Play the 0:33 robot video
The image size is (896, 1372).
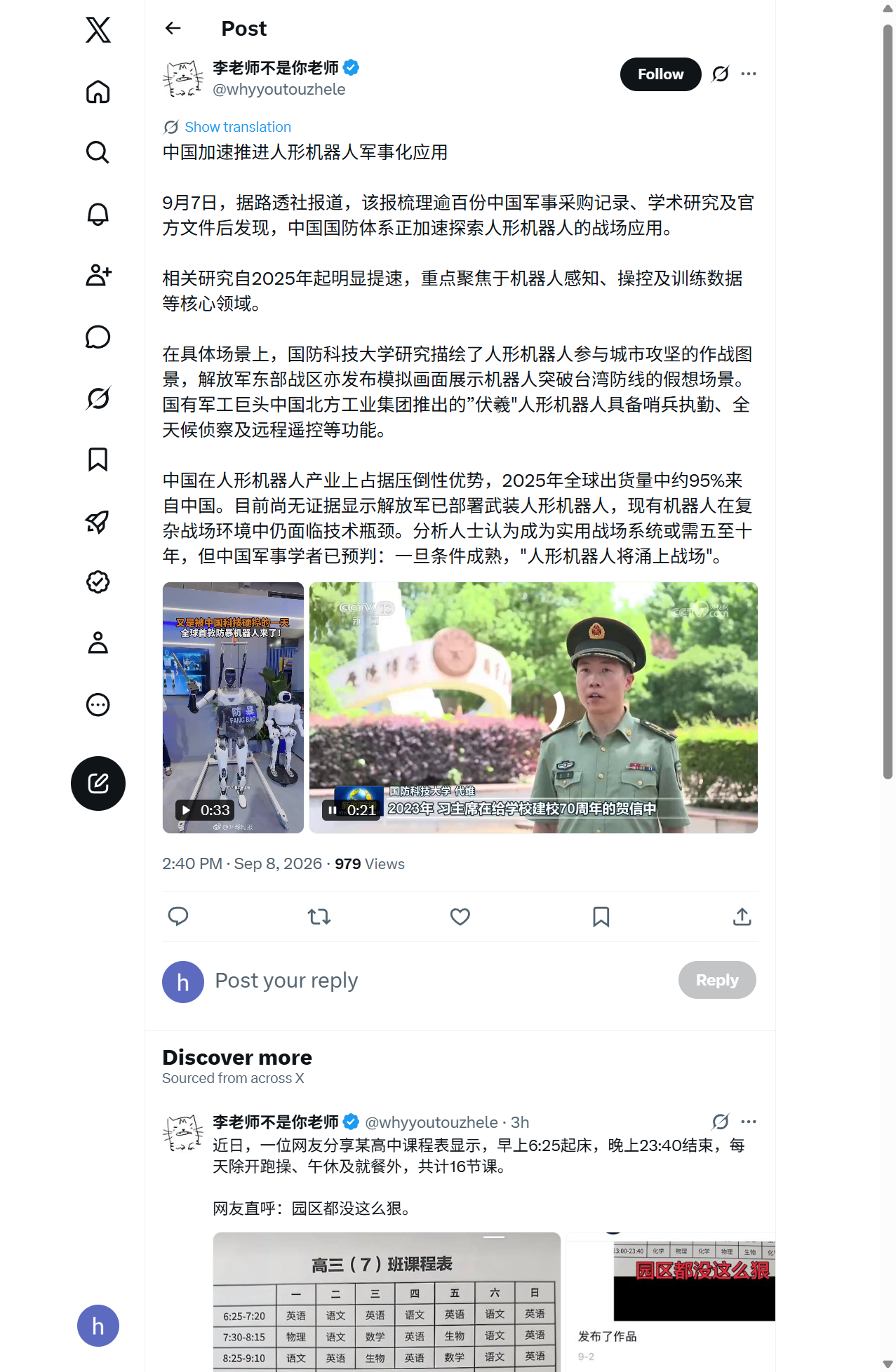pos(233,708)
